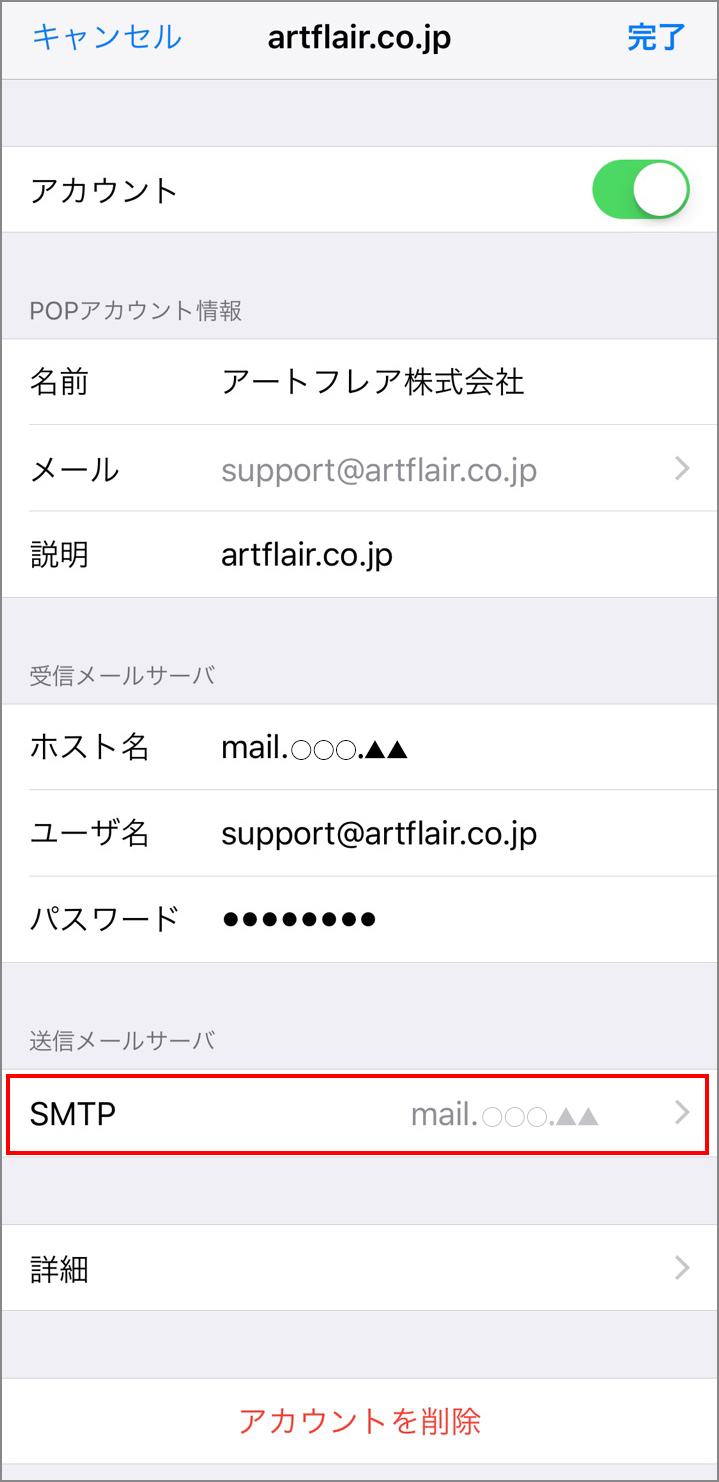Open the SMTP outgoing server settings
Viewport: 719px width, 1482px height.
coord(359,1113)
